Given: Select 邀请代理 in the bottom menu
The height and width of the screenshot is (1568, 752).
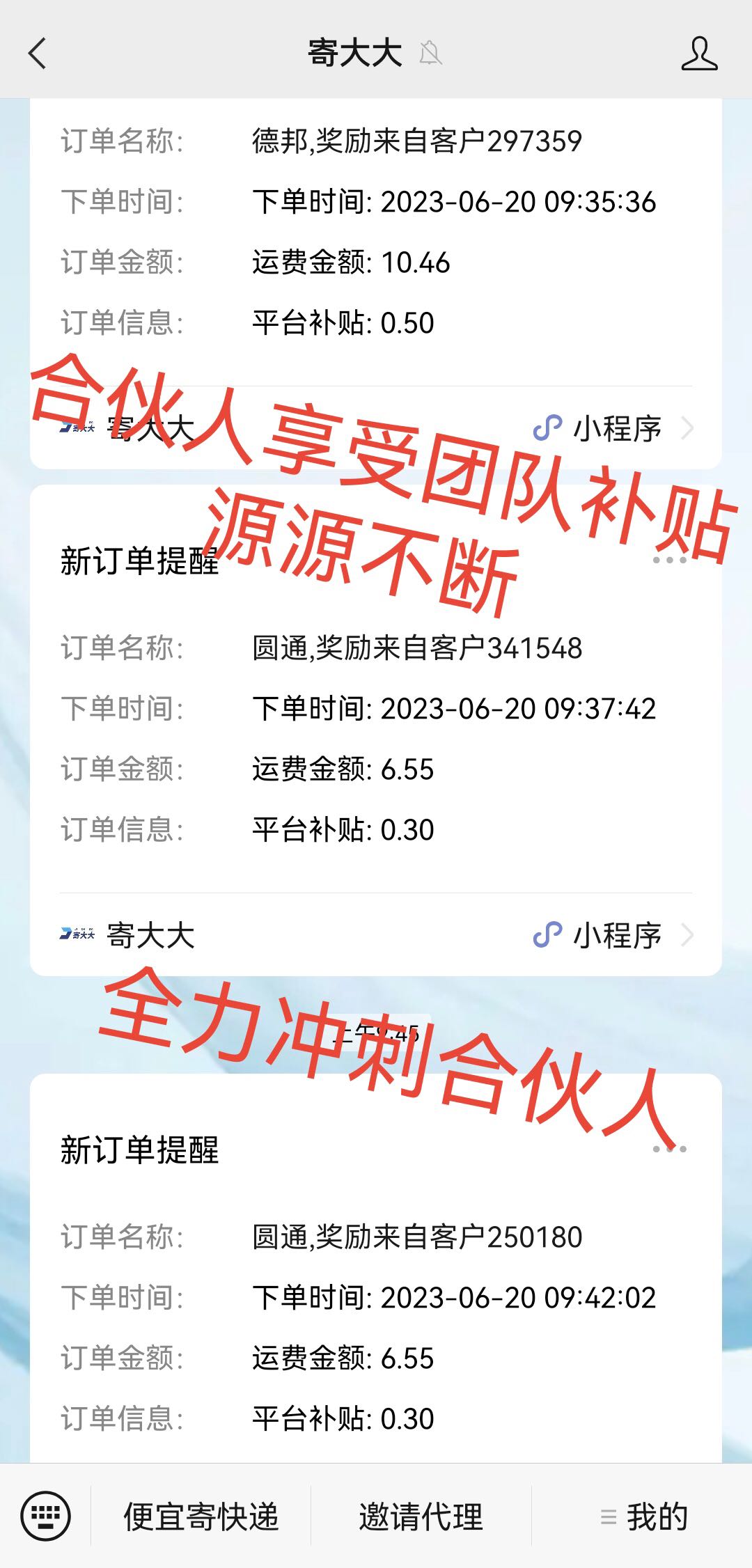Looking at the screenshot, I should click(421, 1516).
